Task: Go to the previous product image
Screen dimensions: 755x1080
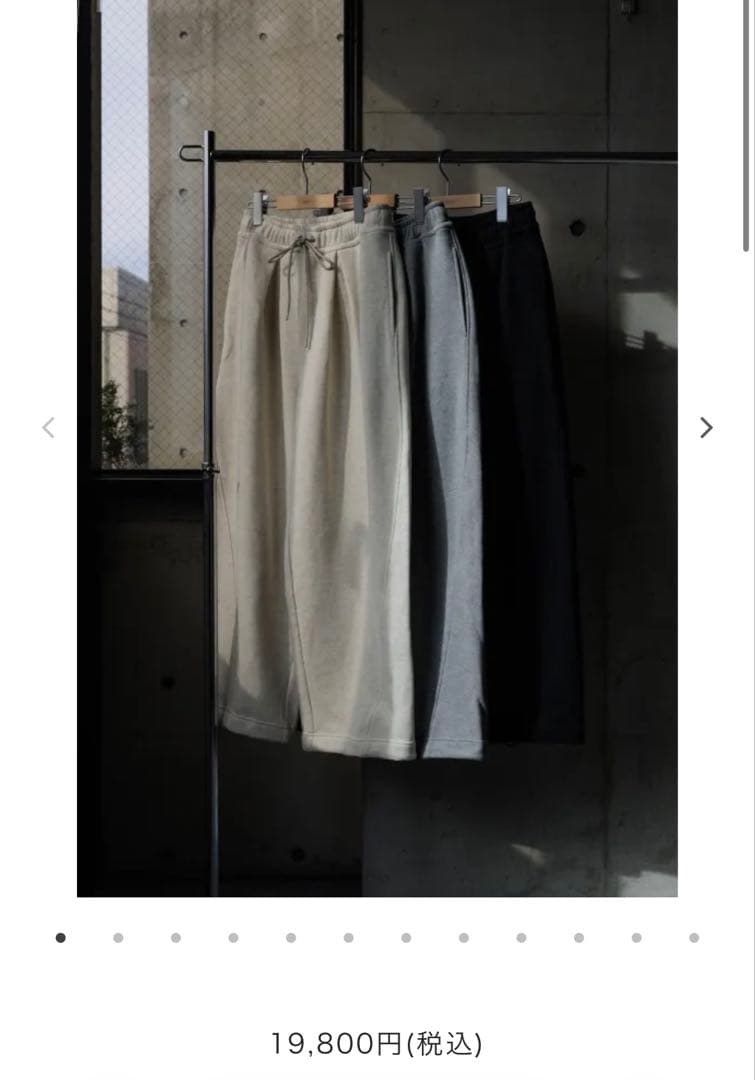Action: [48, 428]
